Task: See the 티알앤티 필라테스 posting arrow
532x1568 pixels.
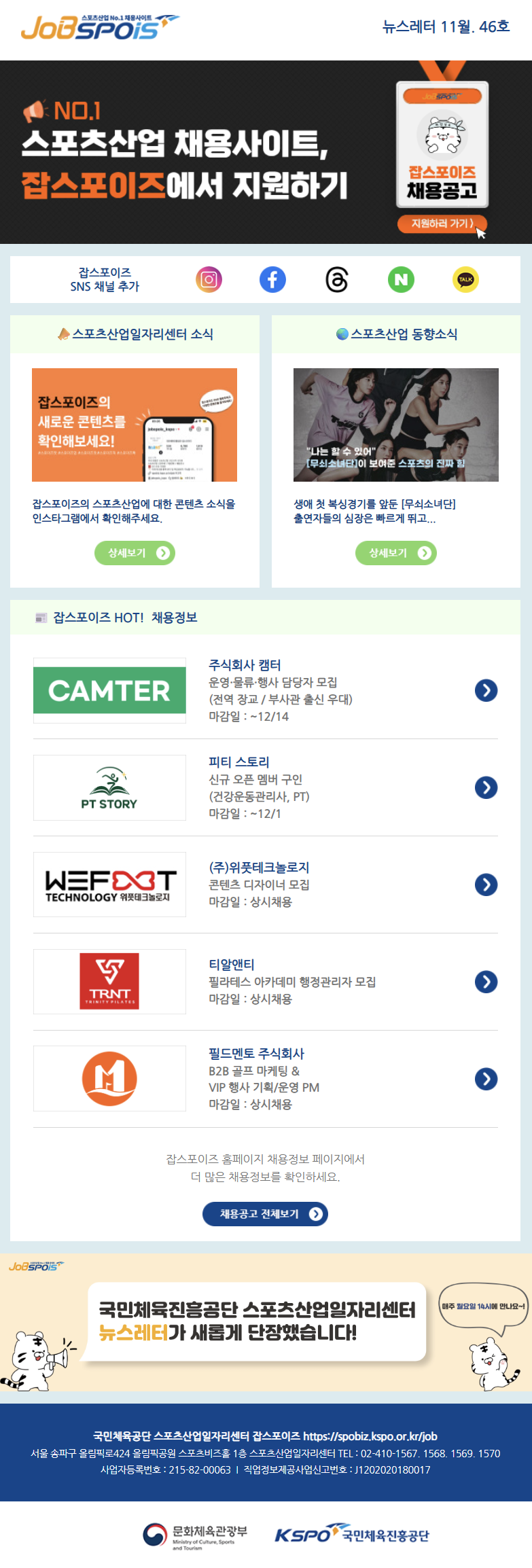Action: coord(486,982)
